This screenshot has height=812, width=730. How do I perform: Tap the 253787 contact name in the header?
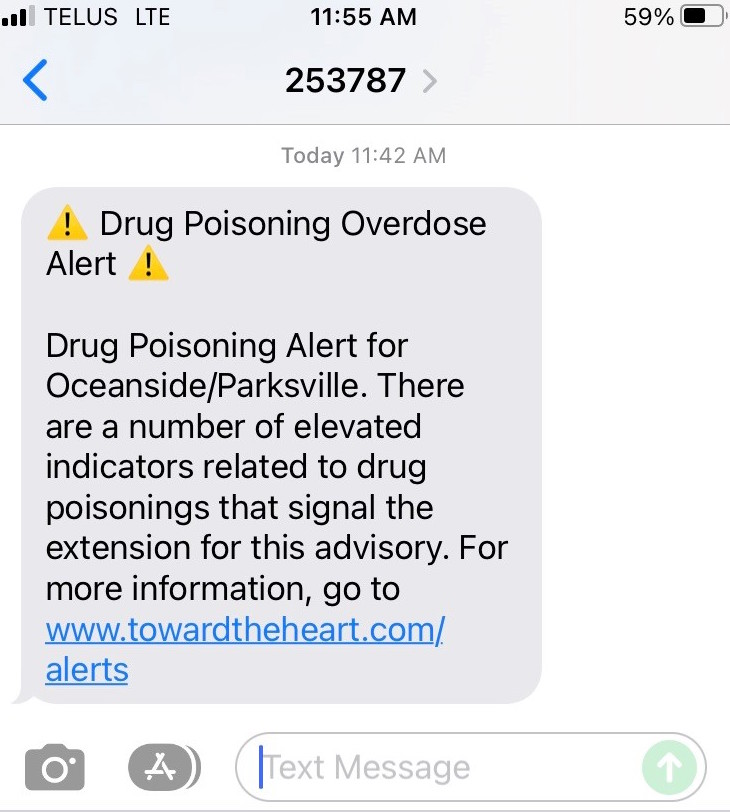click(x=344, y=80)
